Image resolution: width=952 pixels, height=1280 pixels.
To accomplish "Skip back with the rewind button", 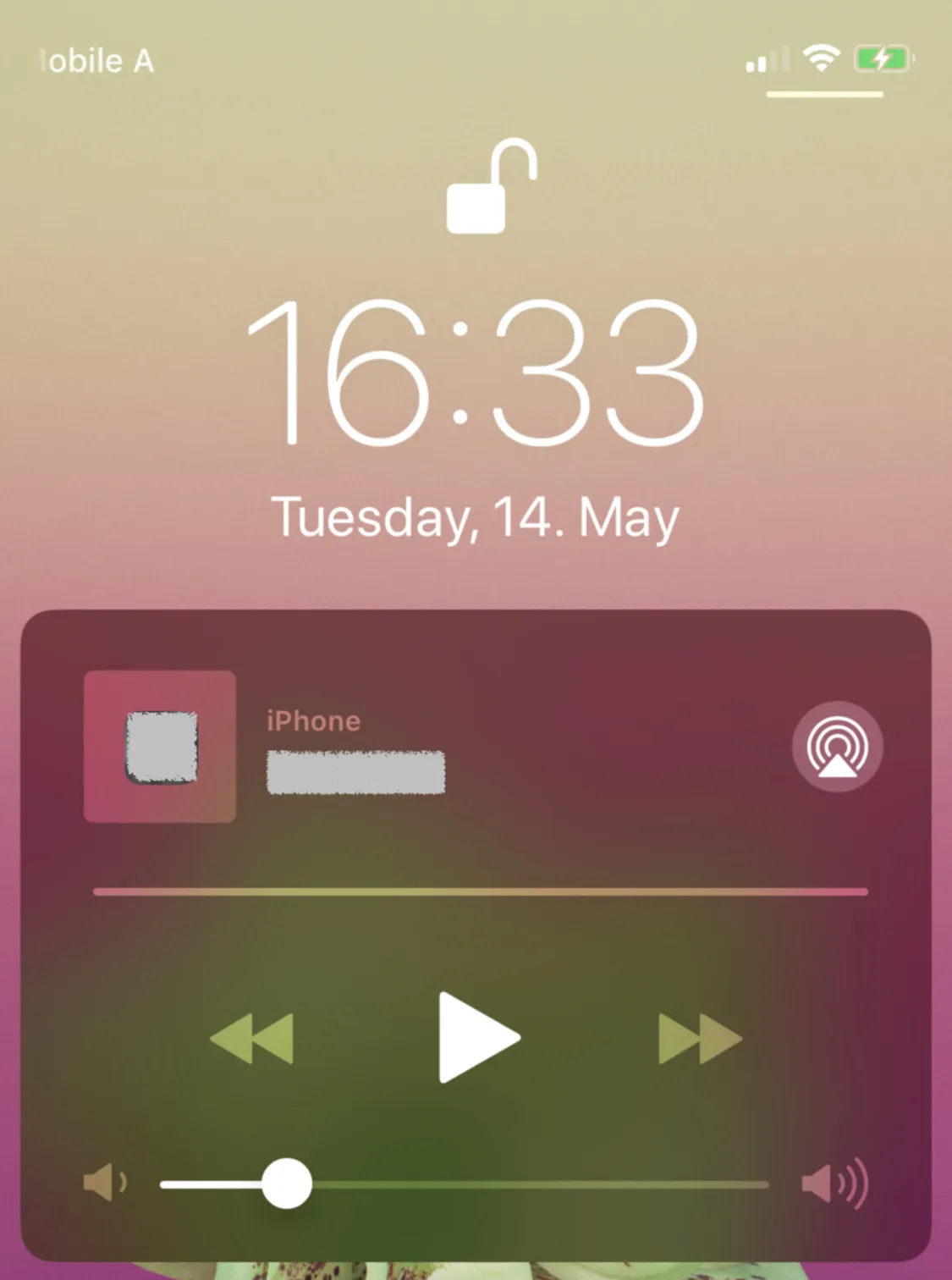I will click(252, 1038).
